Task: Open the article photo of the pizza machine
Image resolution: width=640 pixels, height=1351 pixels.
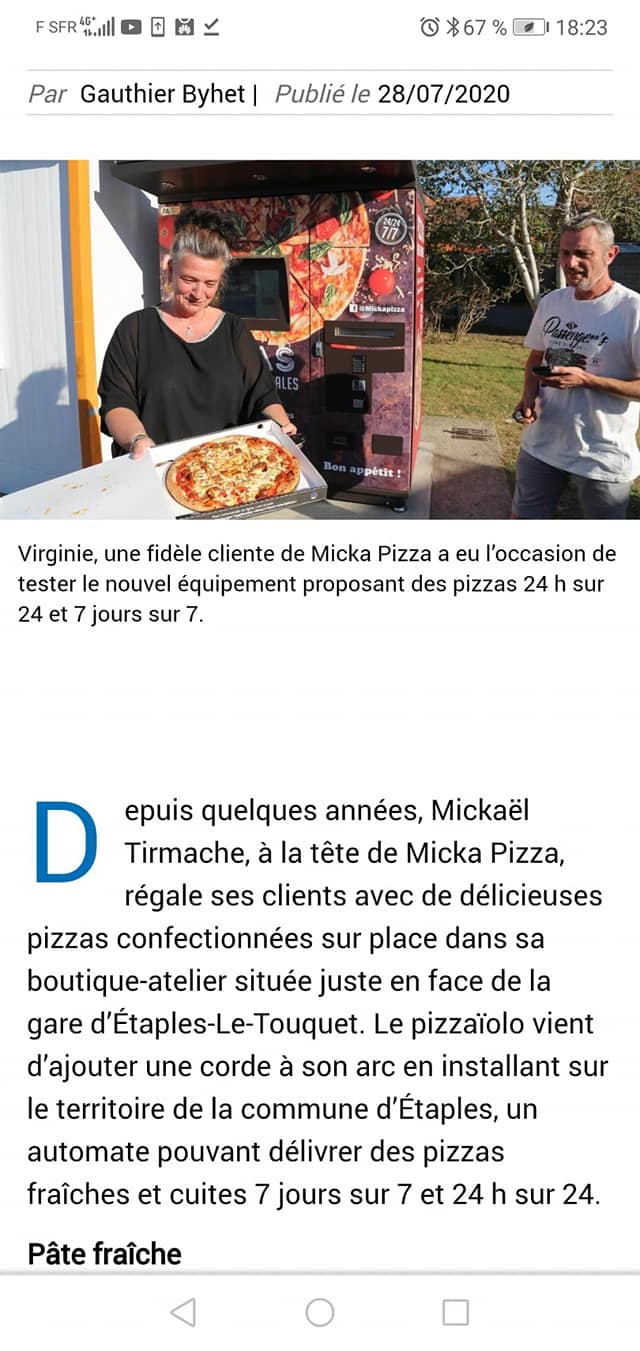Action: coord(320,339)
